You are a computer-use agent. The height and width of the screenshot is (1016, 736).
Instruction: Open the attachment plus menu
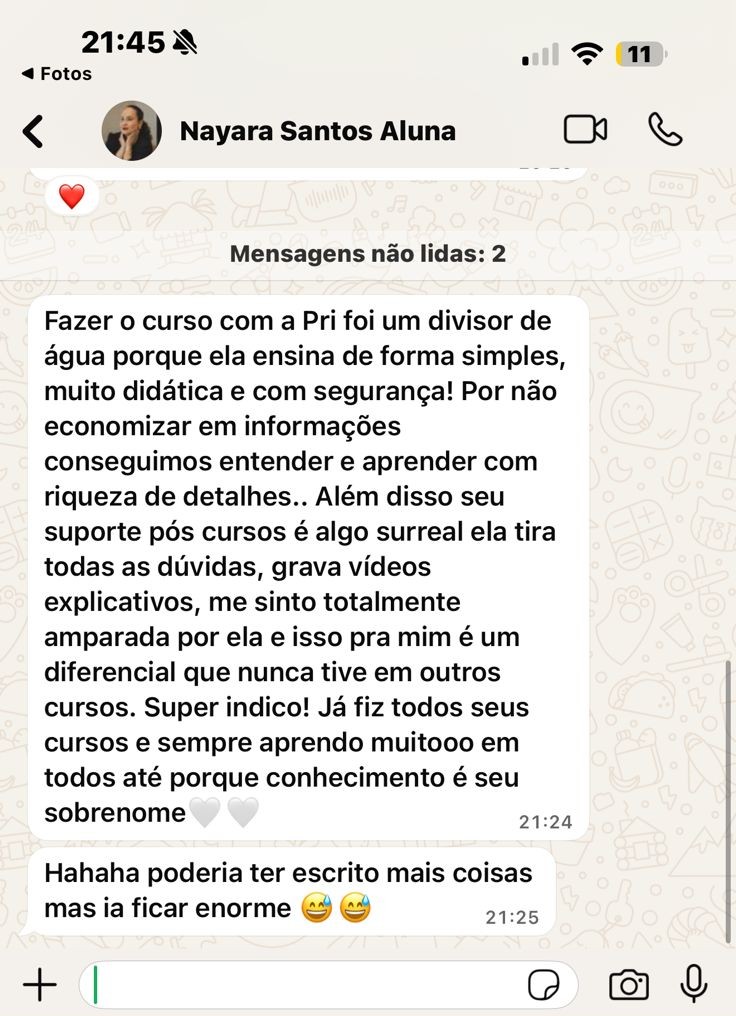39,986
